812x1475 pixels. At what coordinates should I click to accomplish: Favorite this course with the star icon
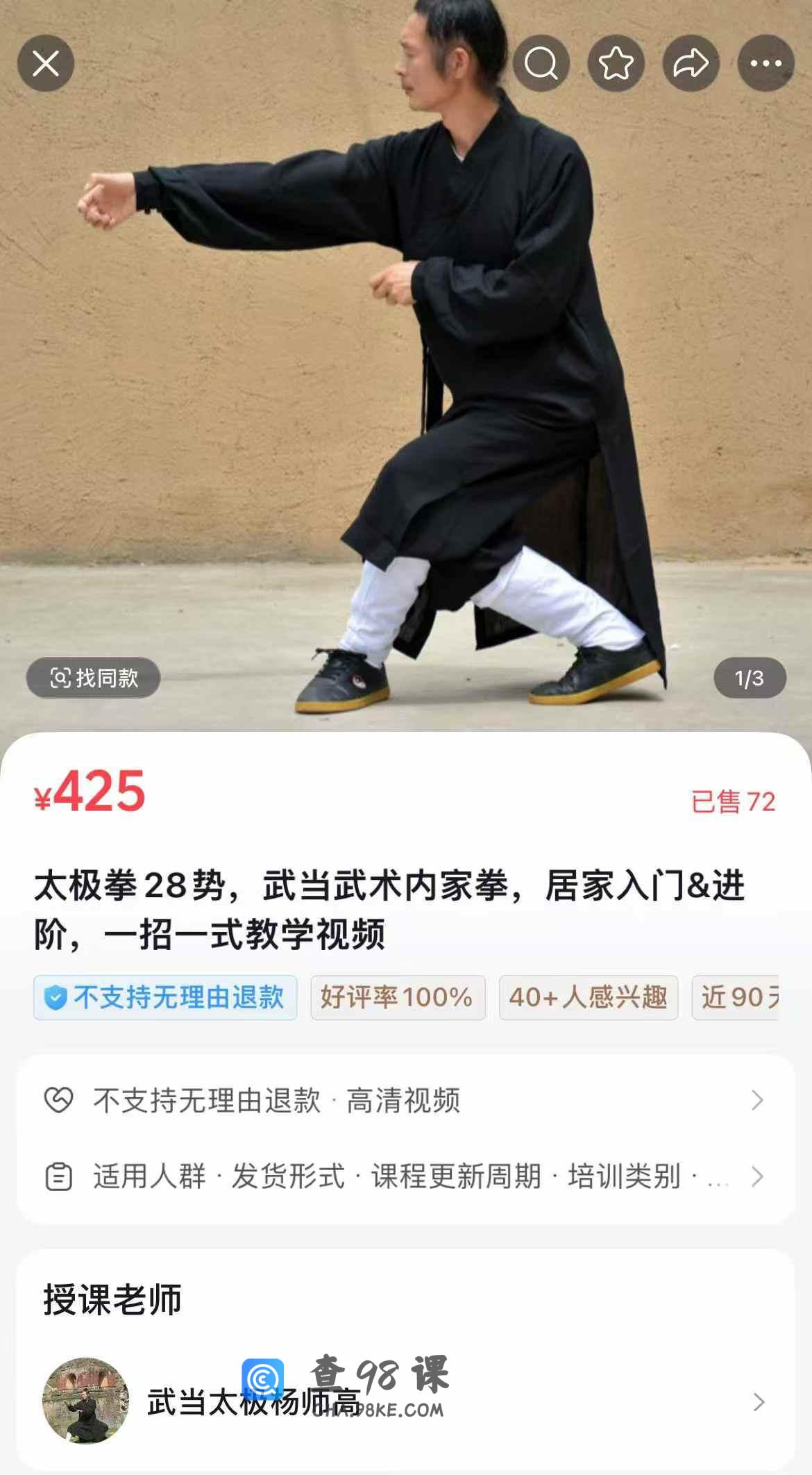coord(616,64)
